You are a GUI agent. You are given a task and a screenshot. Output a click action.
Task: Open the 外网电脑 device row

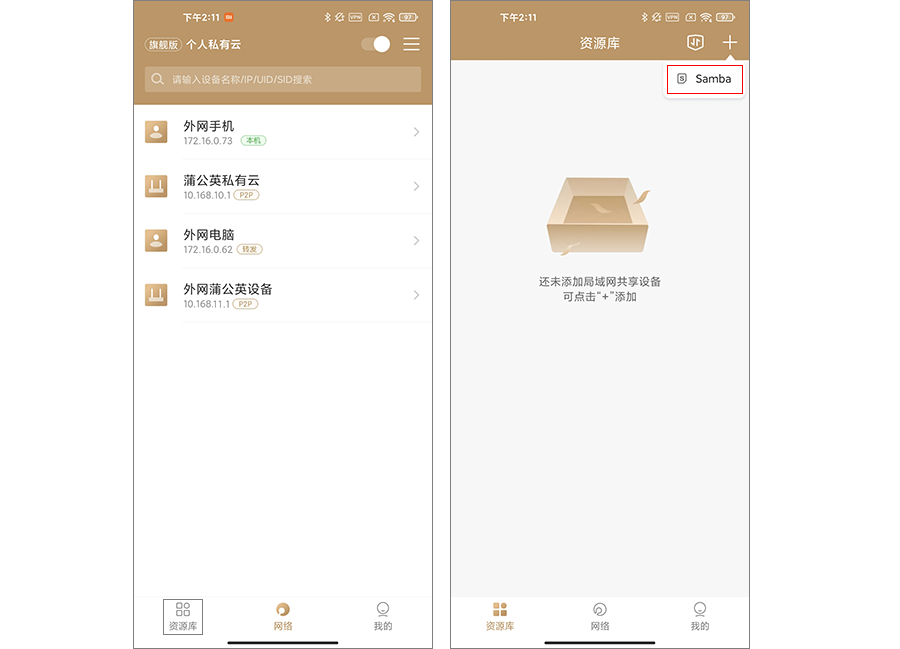coord(283,240)
